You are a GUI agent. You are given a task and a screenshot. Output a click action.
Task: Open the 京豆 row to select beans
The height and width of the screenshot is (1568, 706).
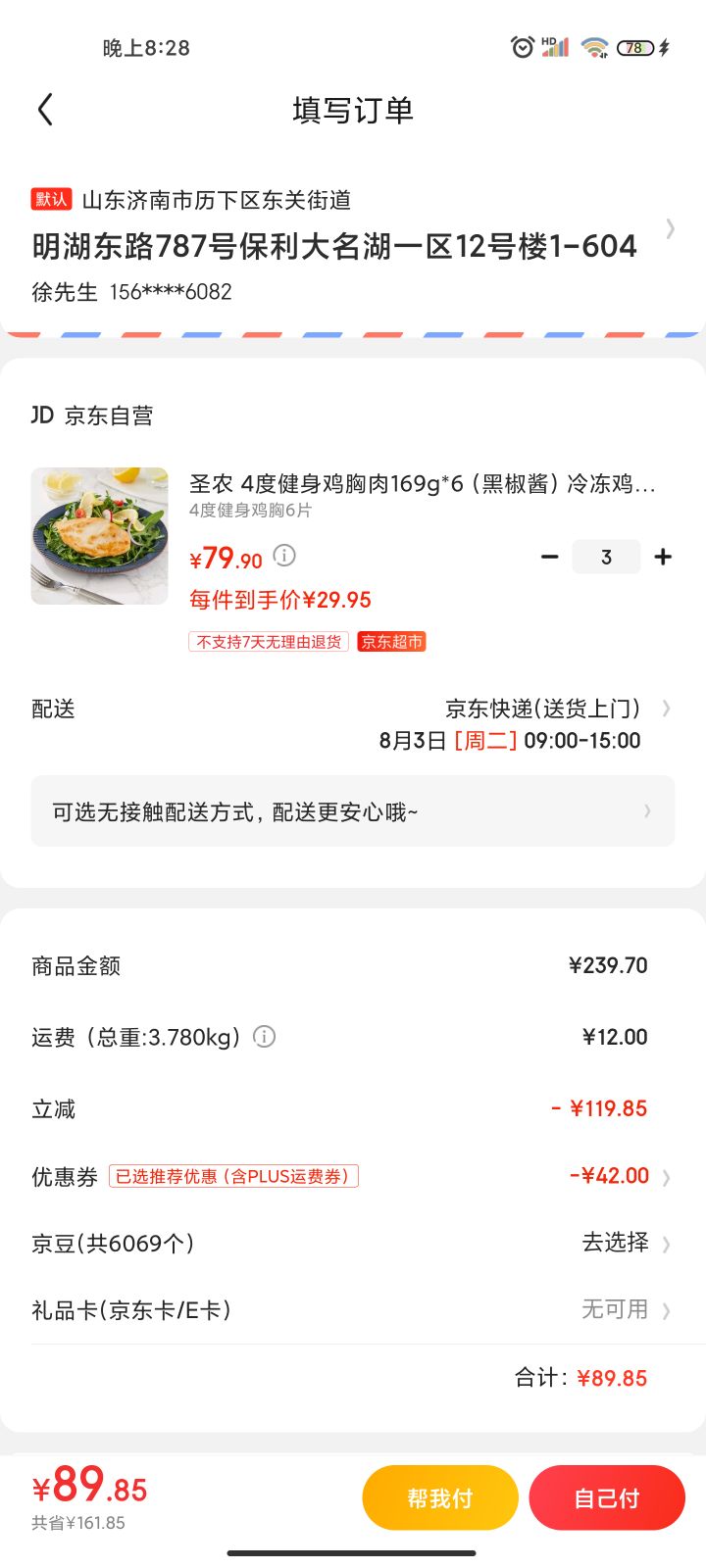click(x=353, y=1244)
